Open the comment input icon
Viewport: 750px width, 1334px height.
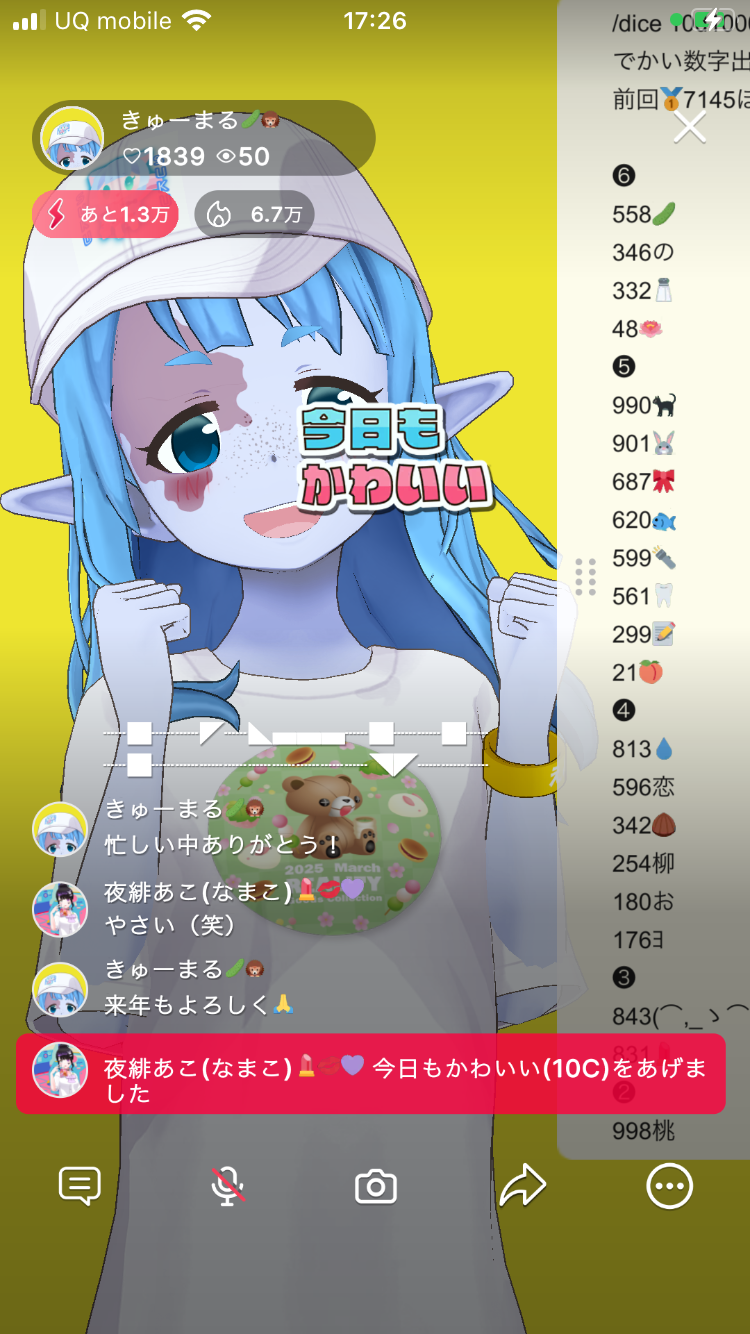pos(80,1187)
